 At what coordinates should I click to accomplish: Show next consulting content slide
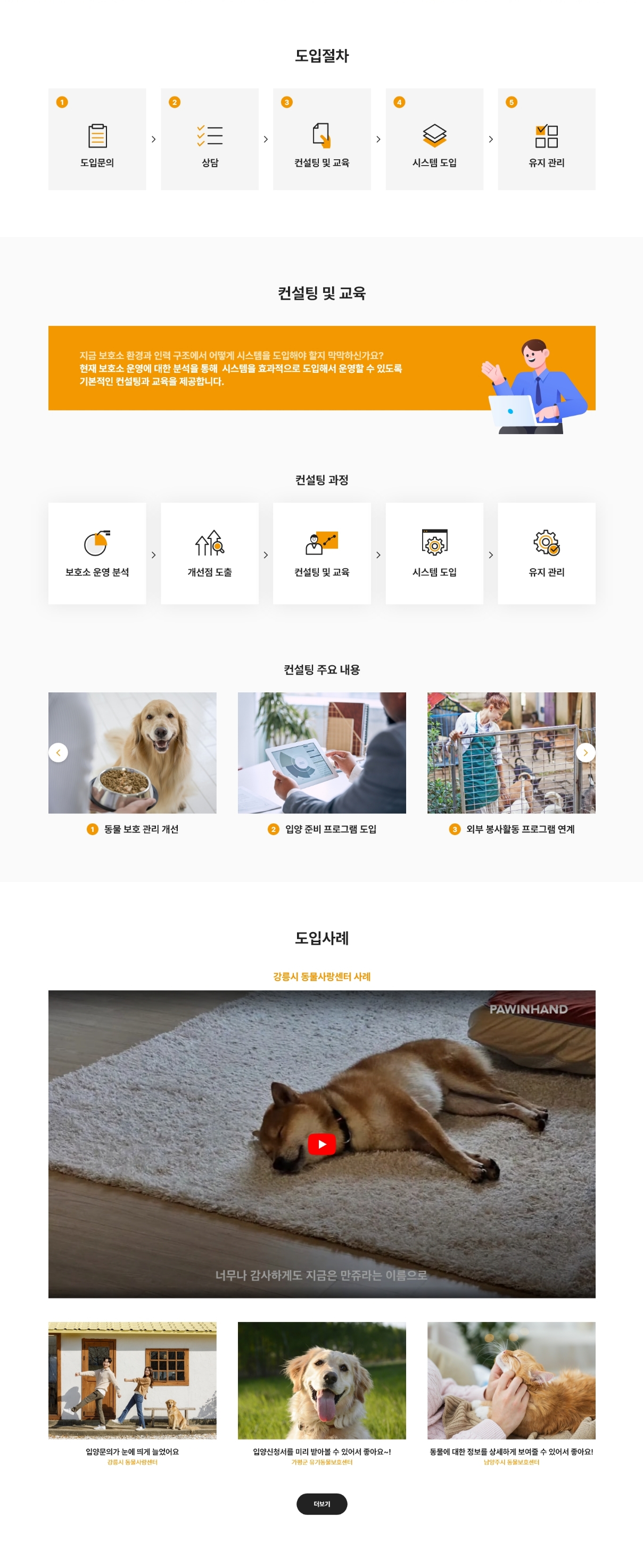[x=585, y=753]
